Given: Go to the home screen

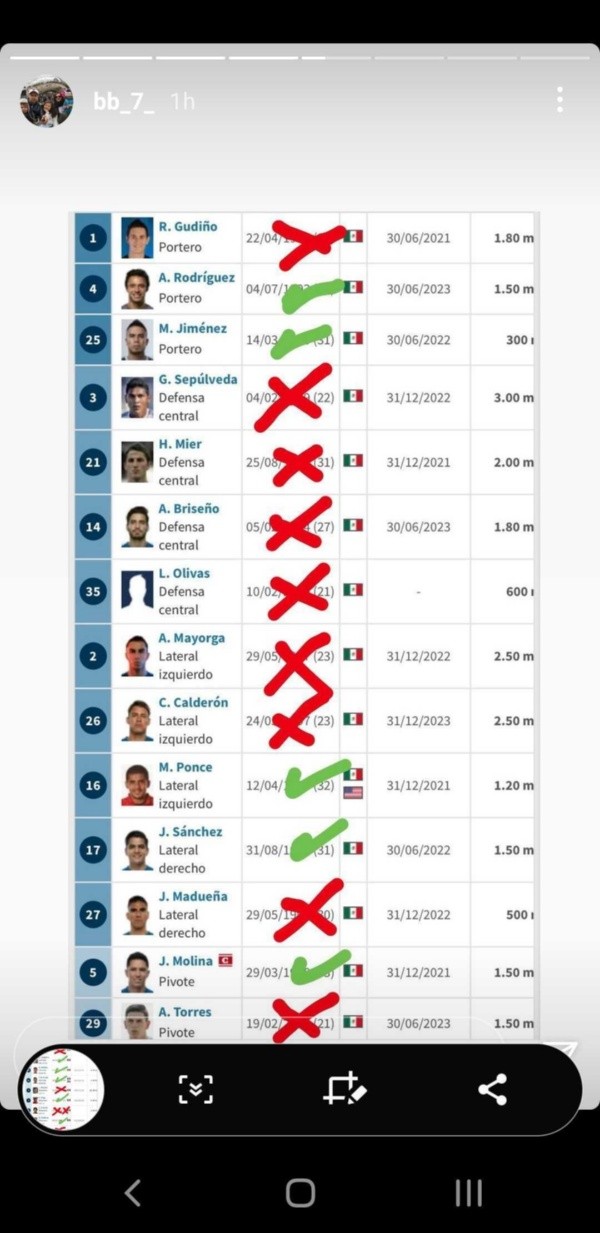Looking at the screenshot, I should point(300,1192).
